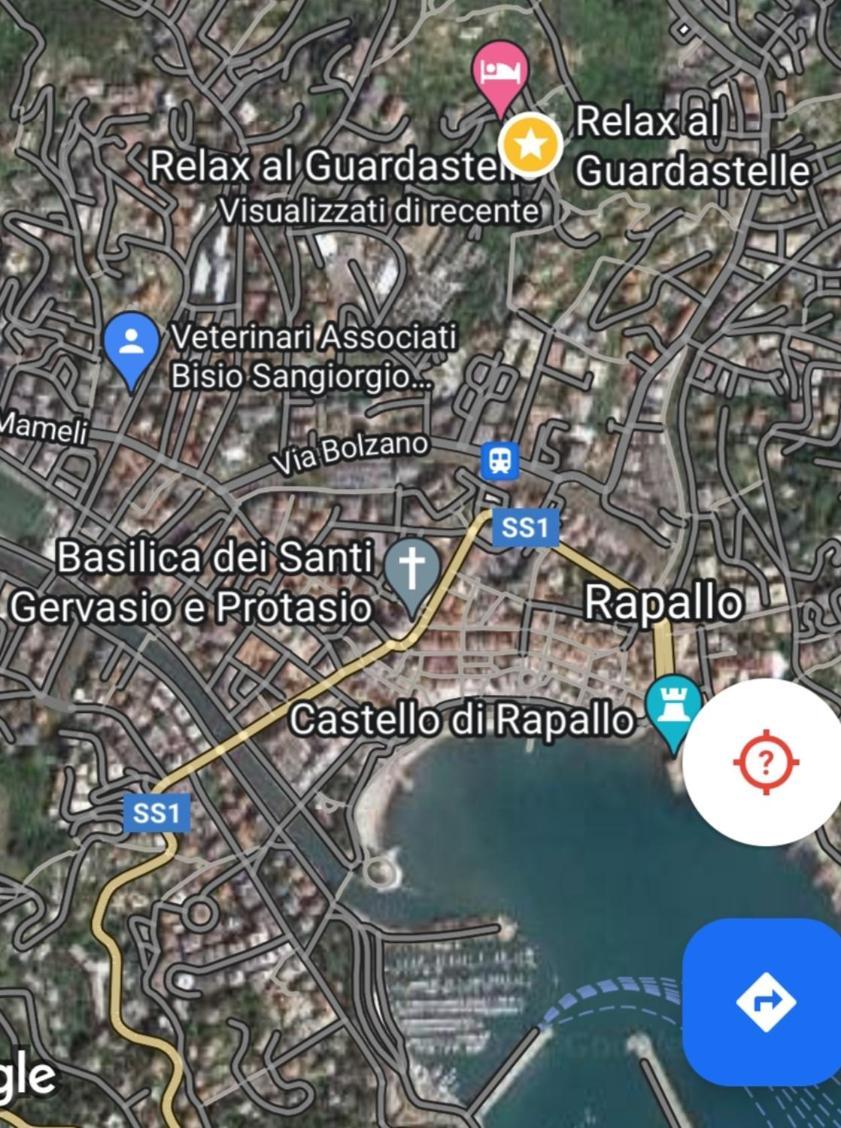The height and width of the screenshot is (1128, 841).
Task: Select the pink hotel bed marker
Action: (498, 76)
